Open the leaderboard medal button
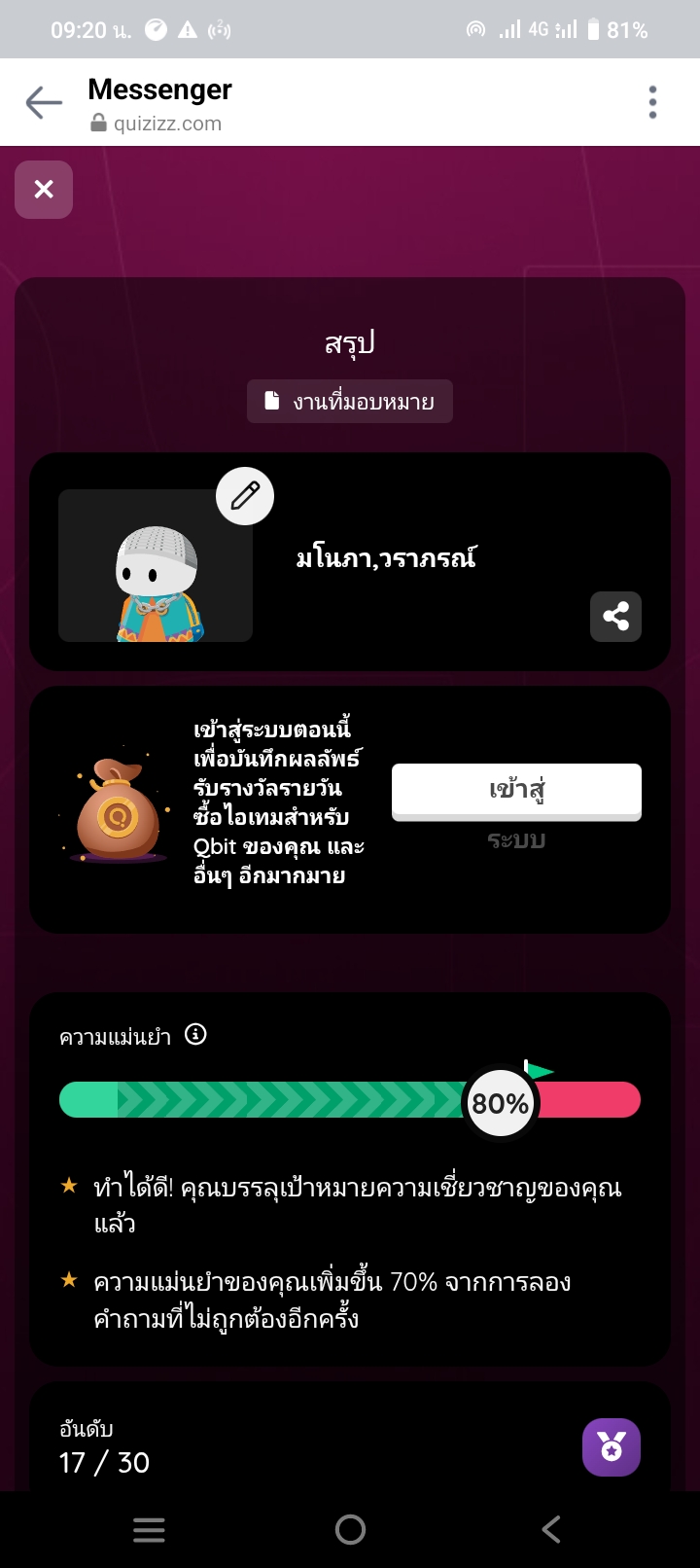Viewport: 700px width, 1568px height. coord(611,1447)
